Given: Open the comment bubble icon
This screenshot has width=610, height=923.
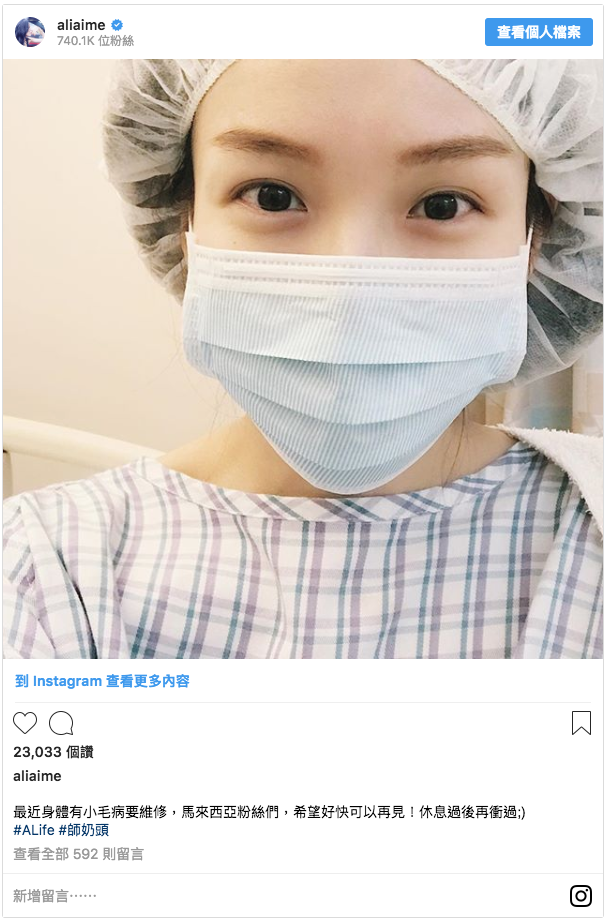Looking at the screenshot, I should point(61,723).
